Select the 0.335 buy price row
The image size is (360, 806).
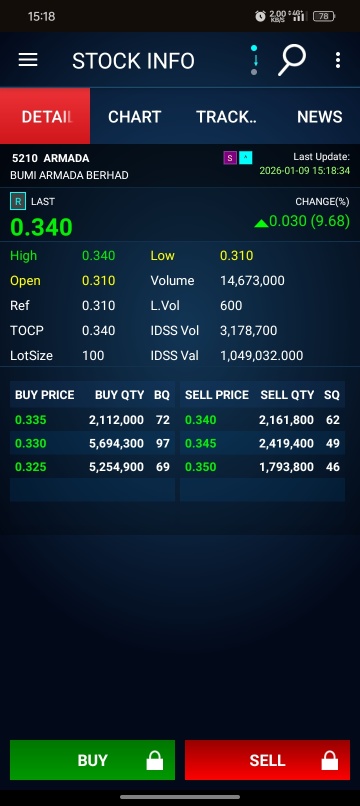[93, 420]
